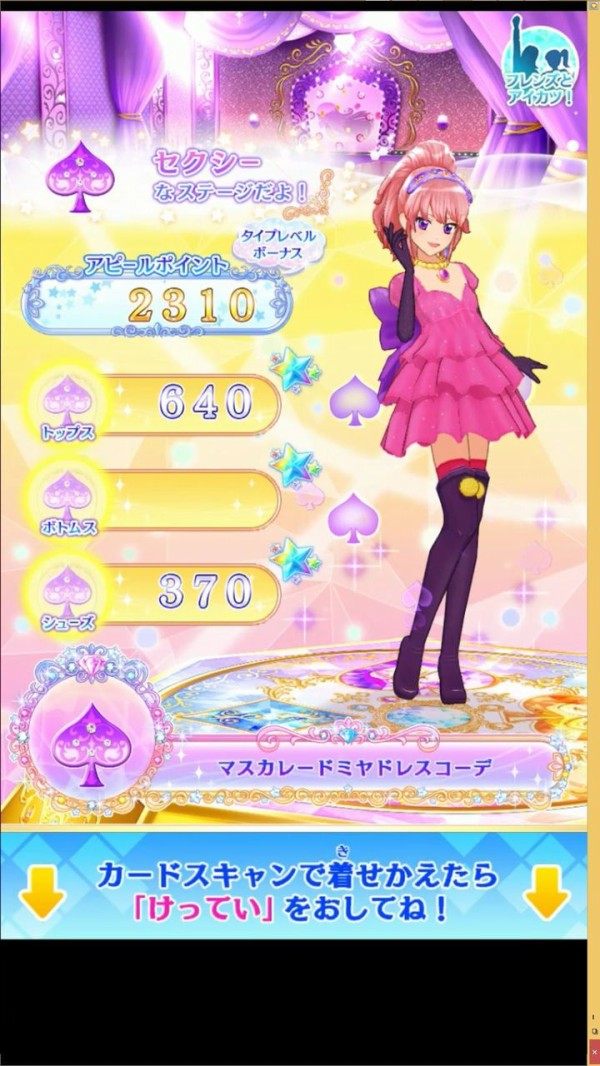This screenshot has width=600, height=1066.
Task: Minimize the capture window
Action: pyautogui.click(x=594, y=1017)
